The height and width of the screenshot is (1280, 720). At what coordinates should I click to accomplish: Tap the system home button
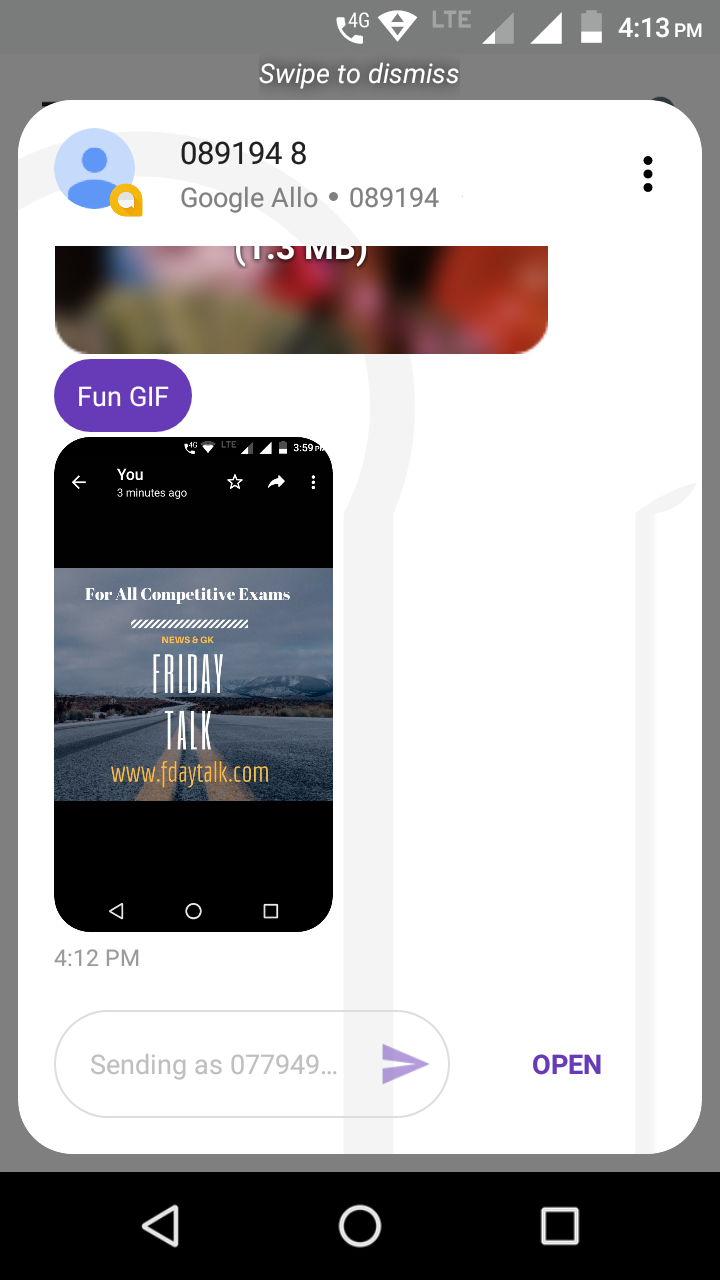coord(360,1225)
